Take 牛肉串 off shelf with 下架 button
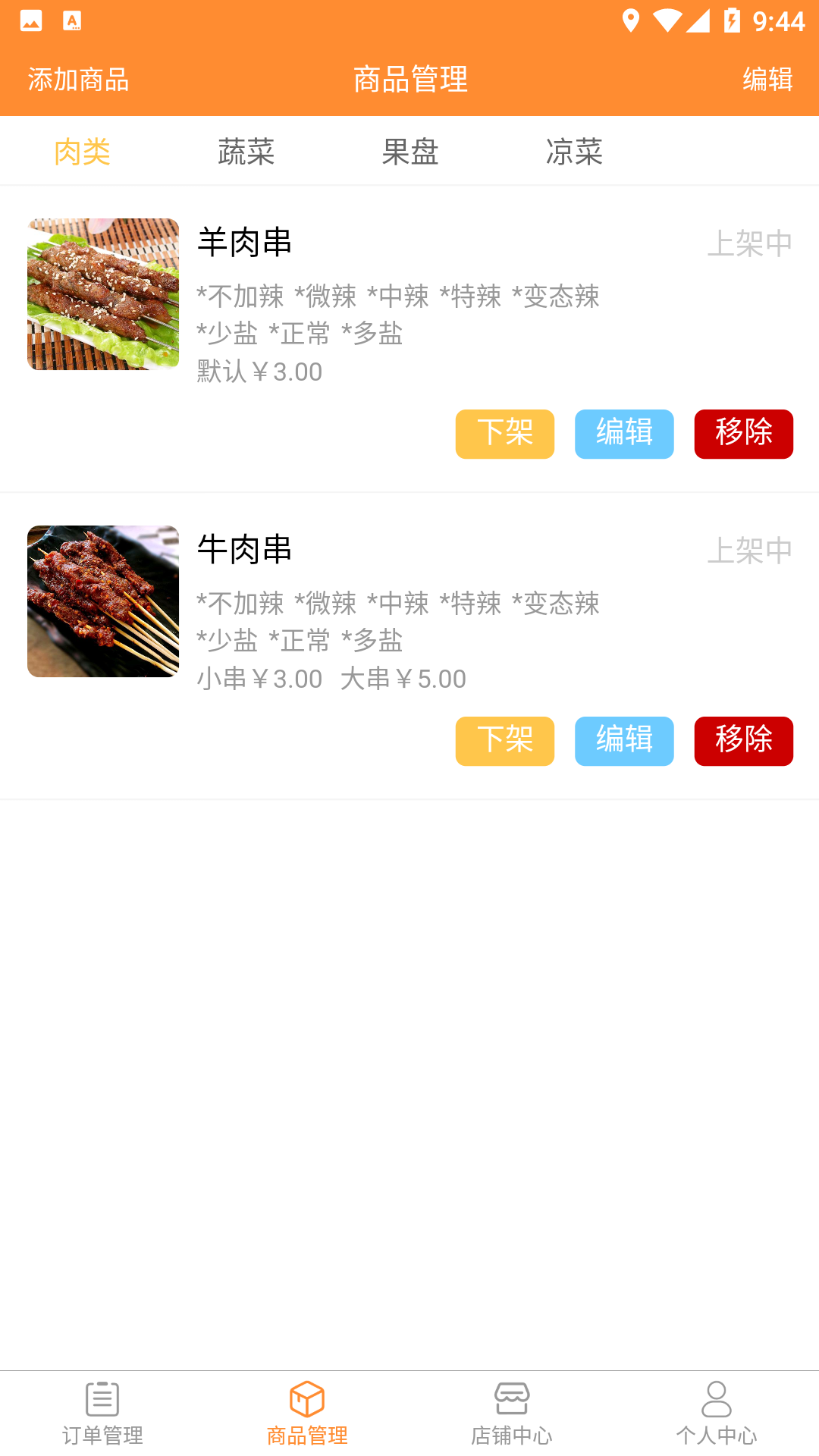This screenshot has height=1456, width=819. 504,741
